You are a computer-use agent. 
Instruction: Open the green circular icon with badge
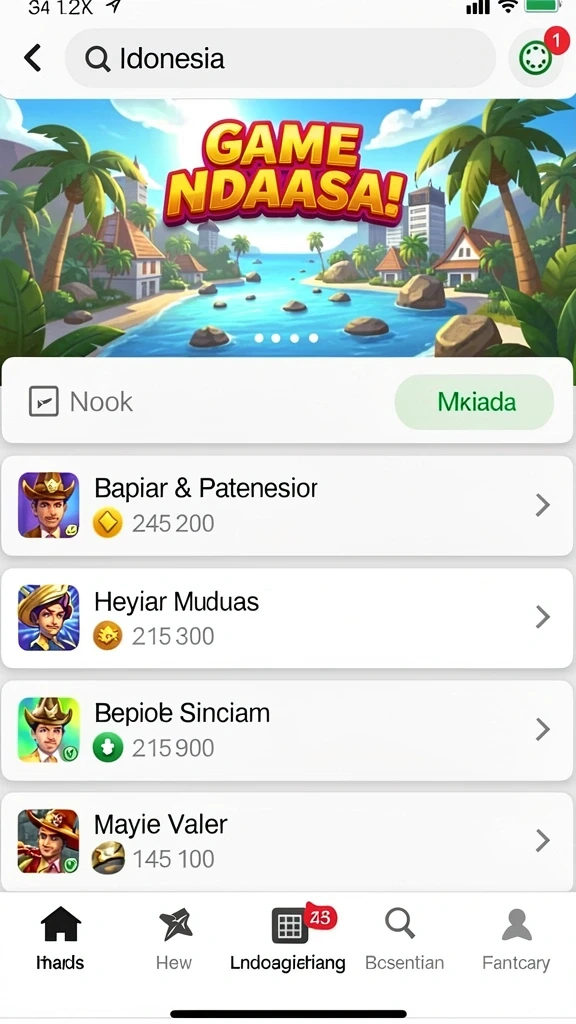(x=536, y=57)
